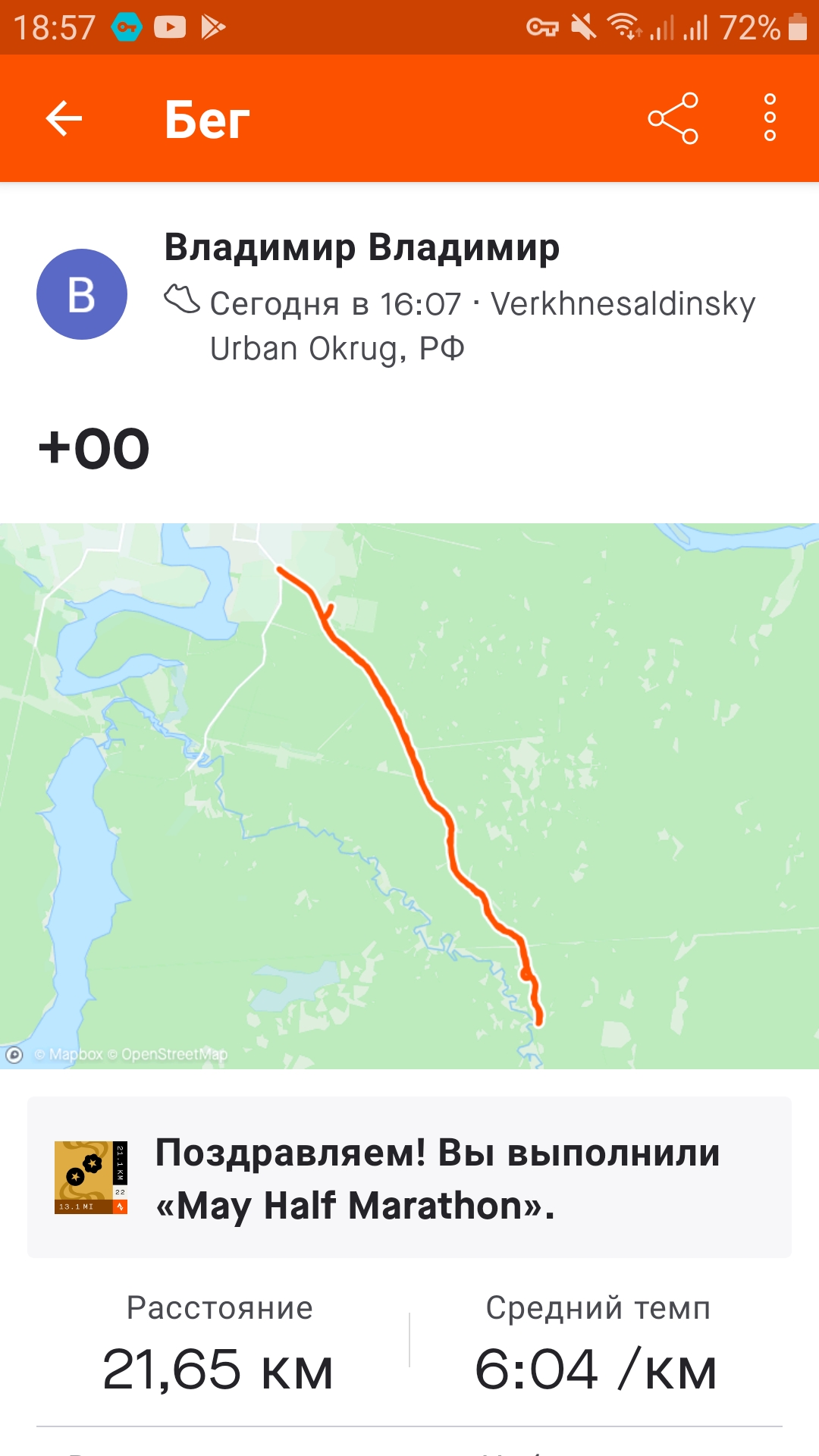The height and width of the screenshot is (1456, 819).
Task: Go back from the Бег activity
Action: coord(64,118)
